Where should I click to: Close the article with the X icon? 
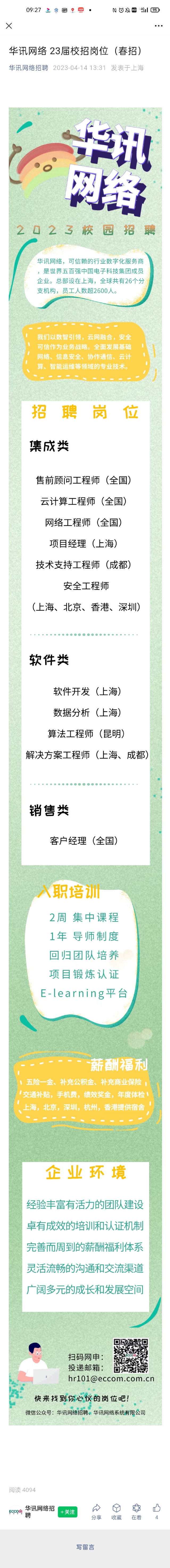coord(9,26)
